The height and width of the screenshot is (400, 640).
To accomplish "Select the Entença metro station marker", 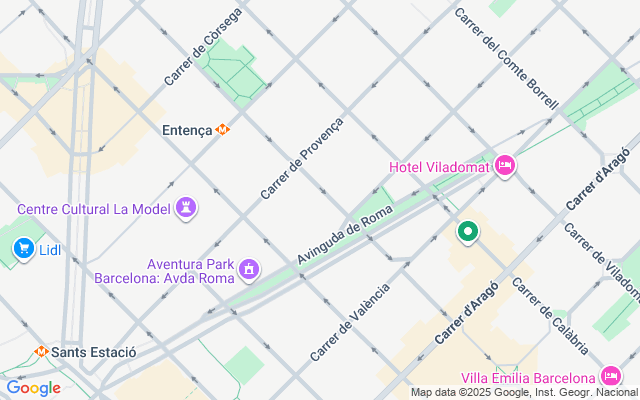I will point(223,129).
